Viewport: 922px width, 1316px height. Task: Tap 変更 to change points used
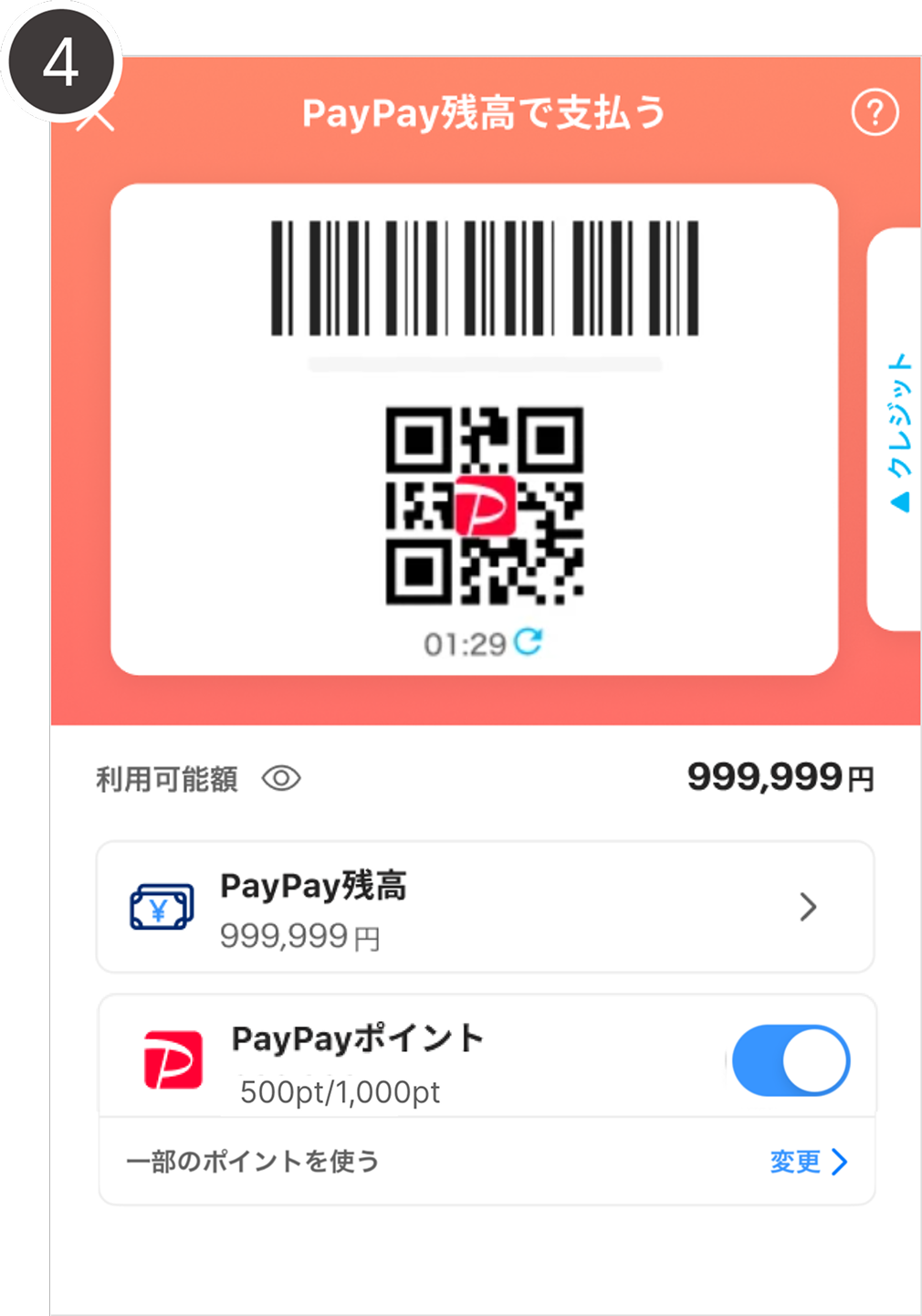click(x=808, y=1162)
